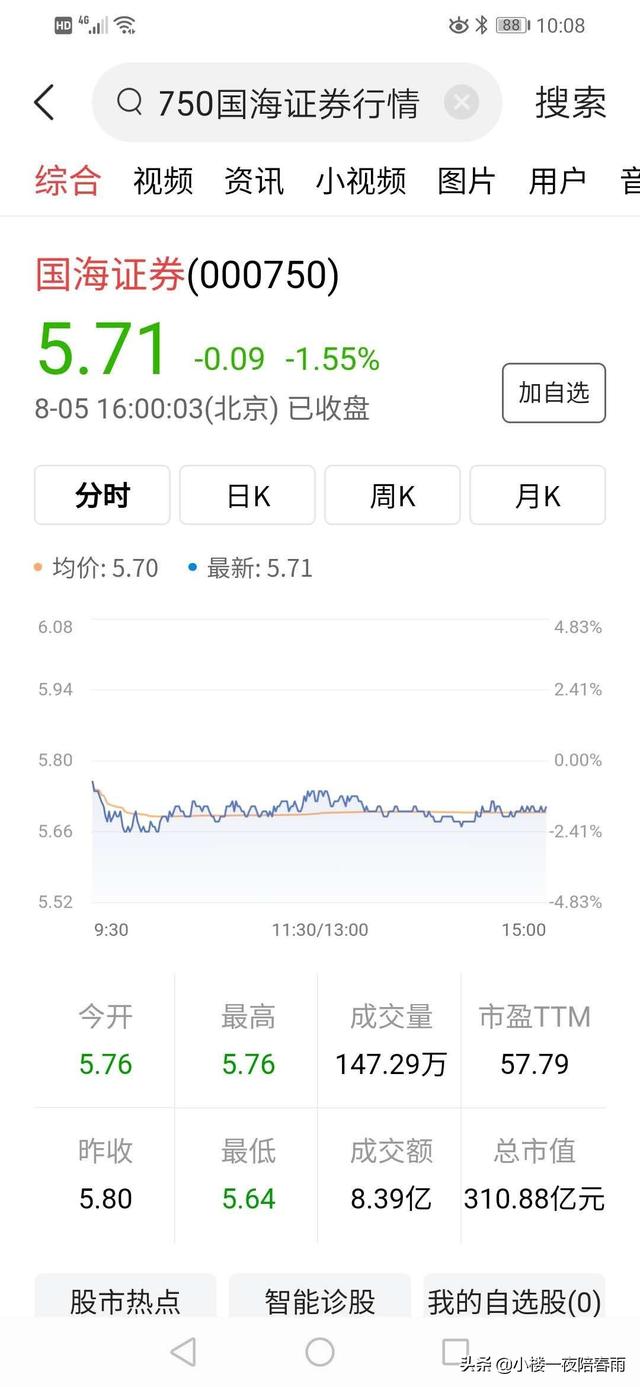
Task: Tap the search field with 750国海证券行情
Action: [x=288, y=103]
